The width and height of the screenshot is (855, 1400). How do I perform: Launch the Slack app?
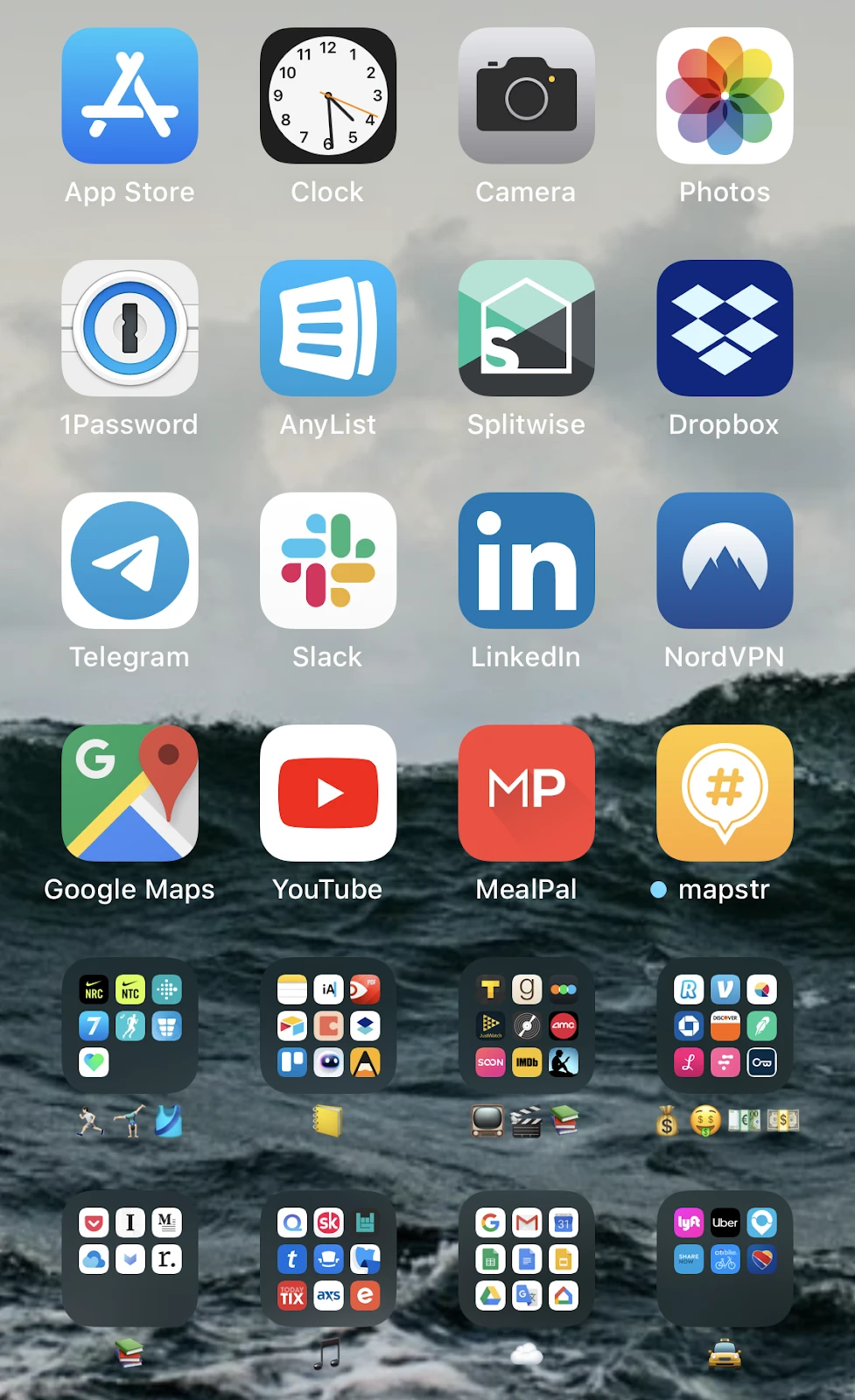coord(327,561)
